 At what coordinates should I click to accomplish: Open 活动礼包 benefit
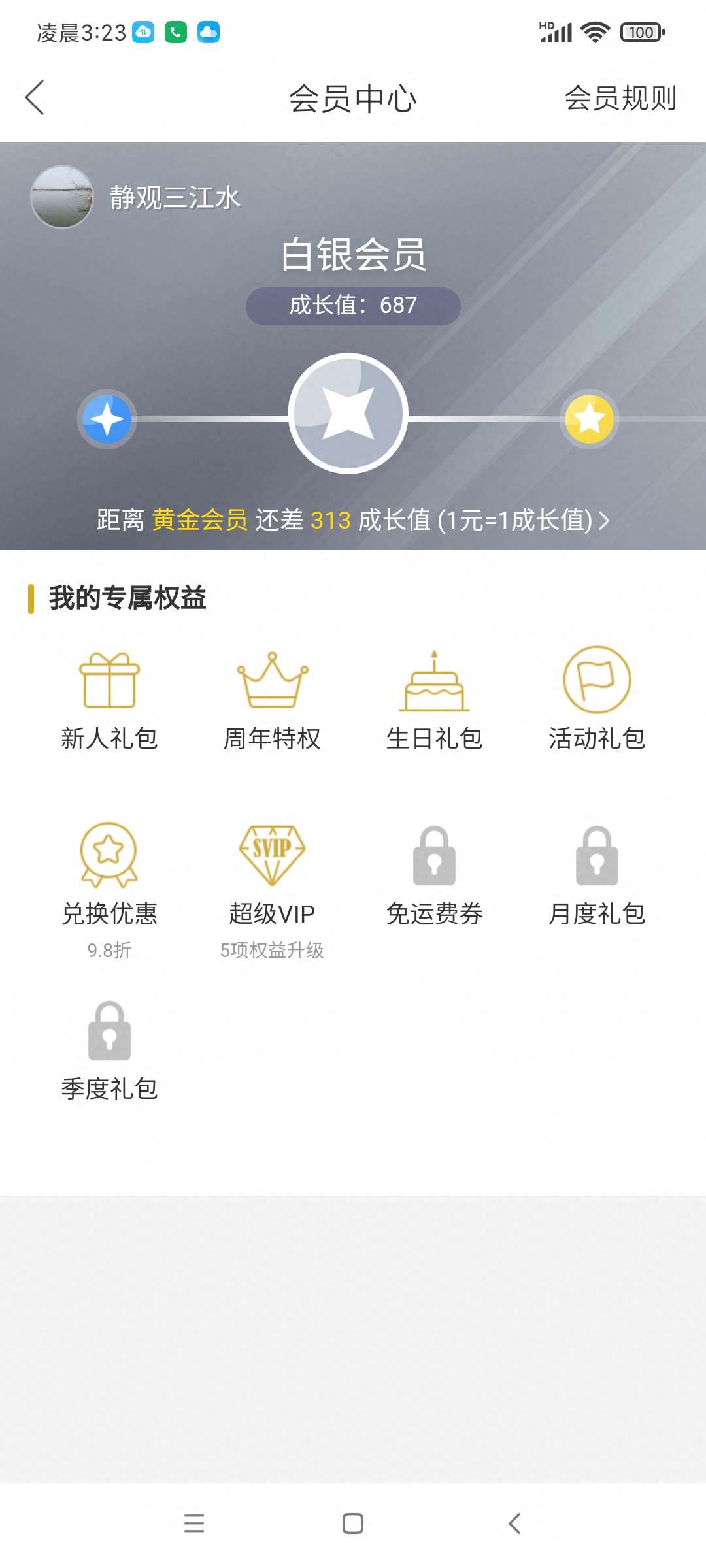pyautogui.click(x=597, y=700)
